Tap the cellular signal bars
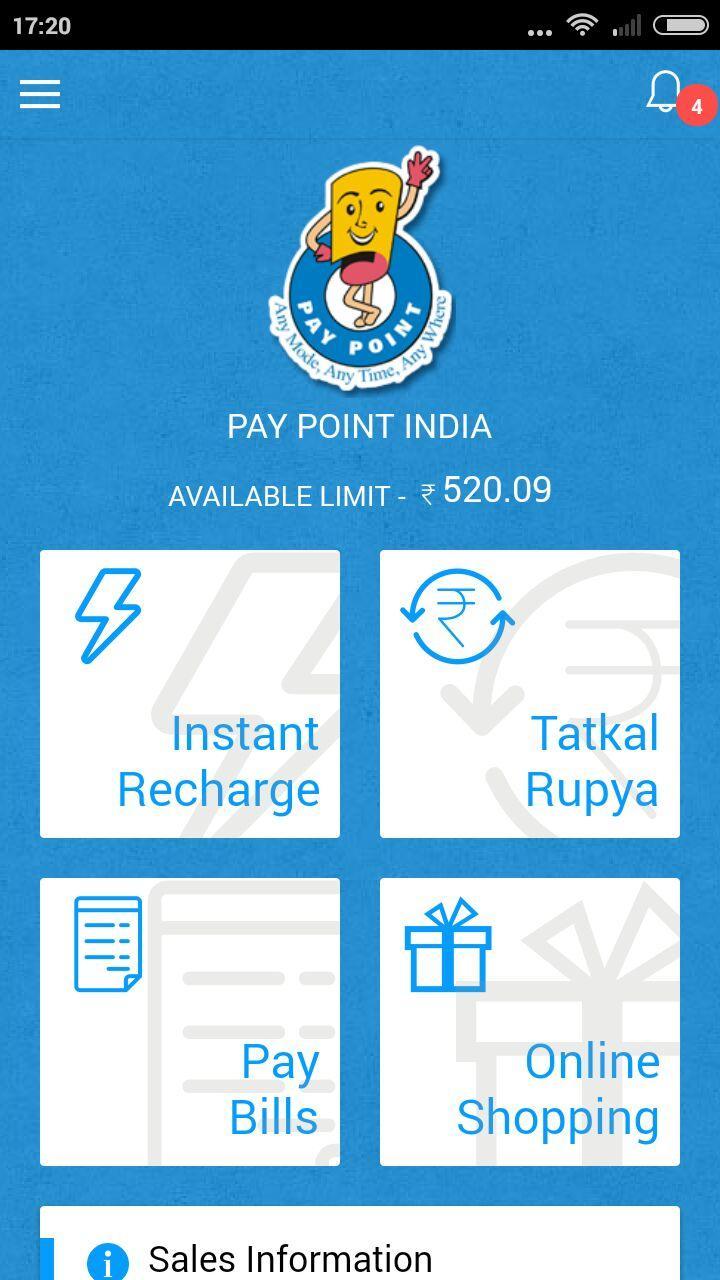The height and width of the screenshot is (1280, 720). pos(625,26)
